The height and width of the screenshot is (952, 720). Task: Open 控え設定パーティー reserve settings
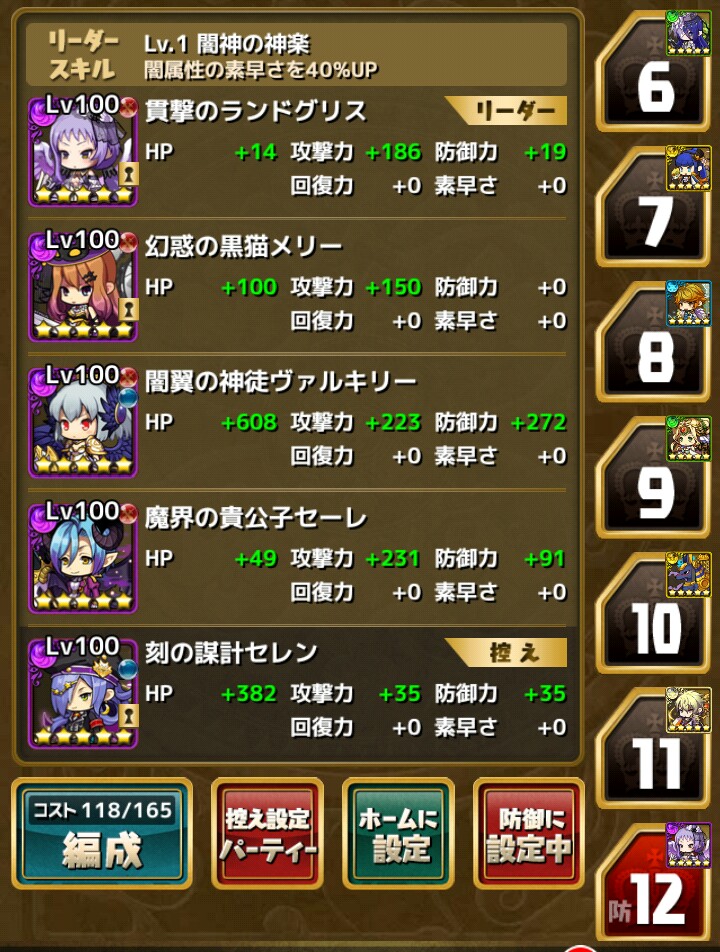pos(267,834)
